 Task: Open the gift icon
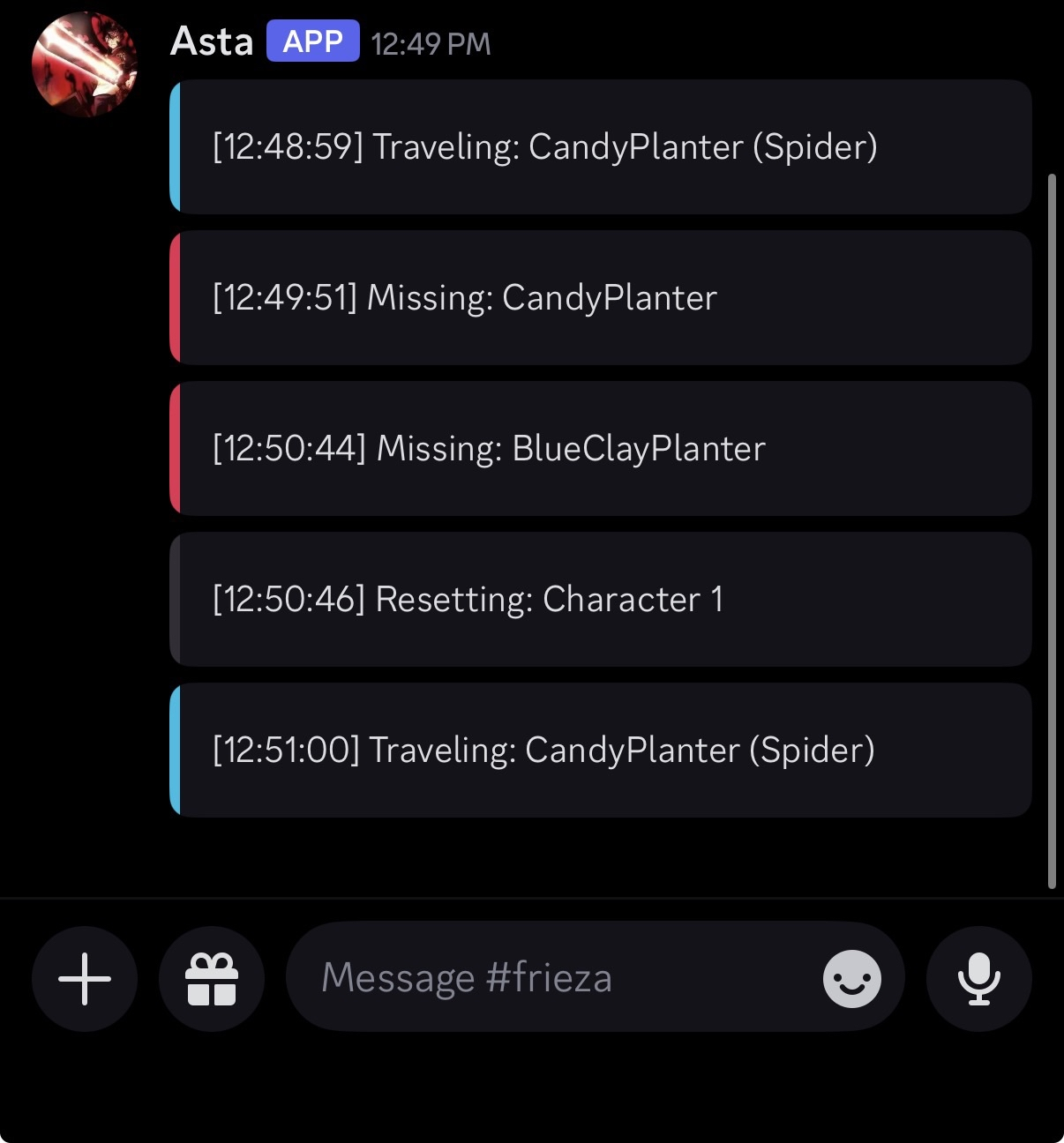click(x=212, y=978)
